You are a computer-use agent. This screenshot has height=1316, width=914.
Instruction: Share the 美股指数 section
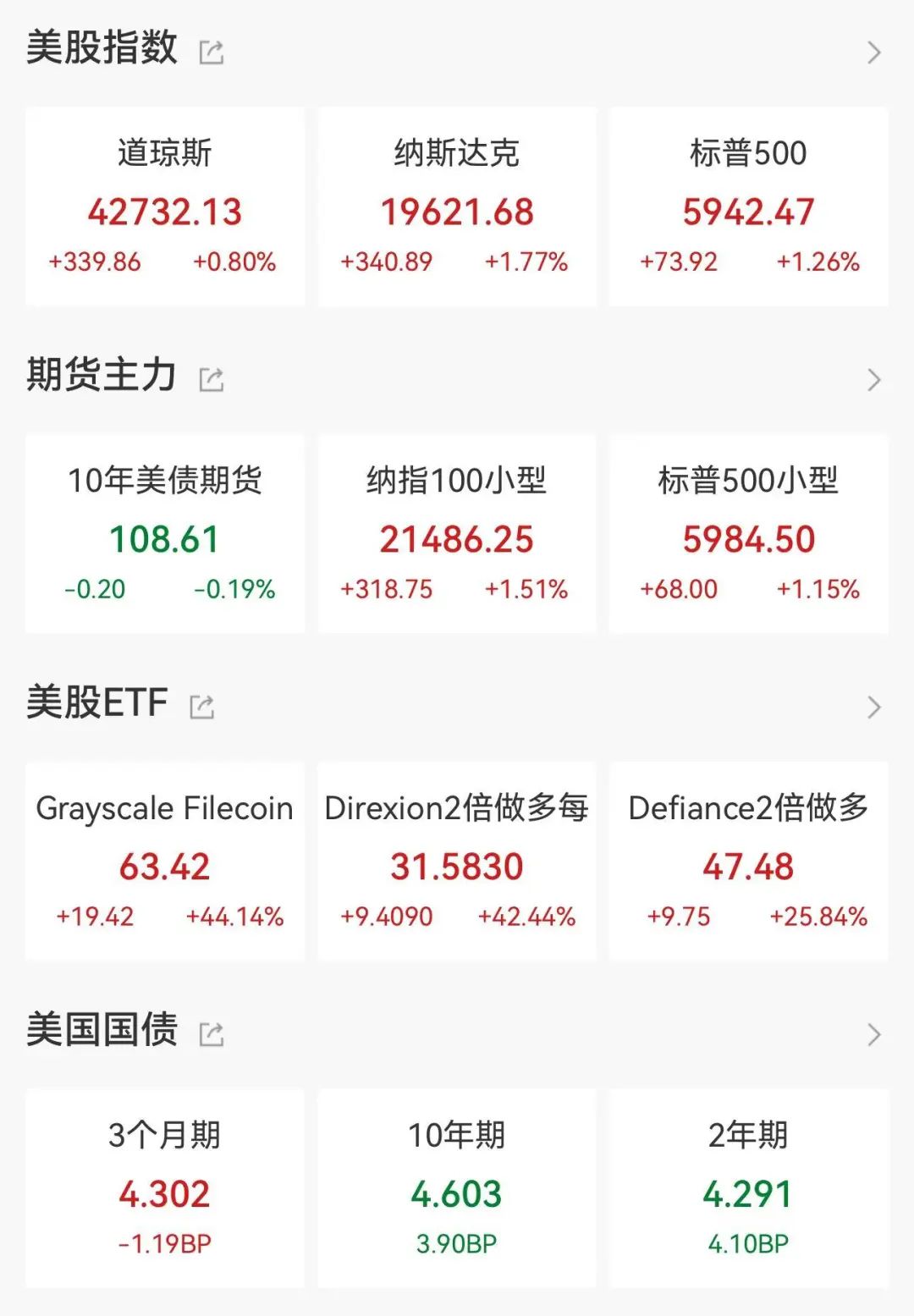[211, 52]
